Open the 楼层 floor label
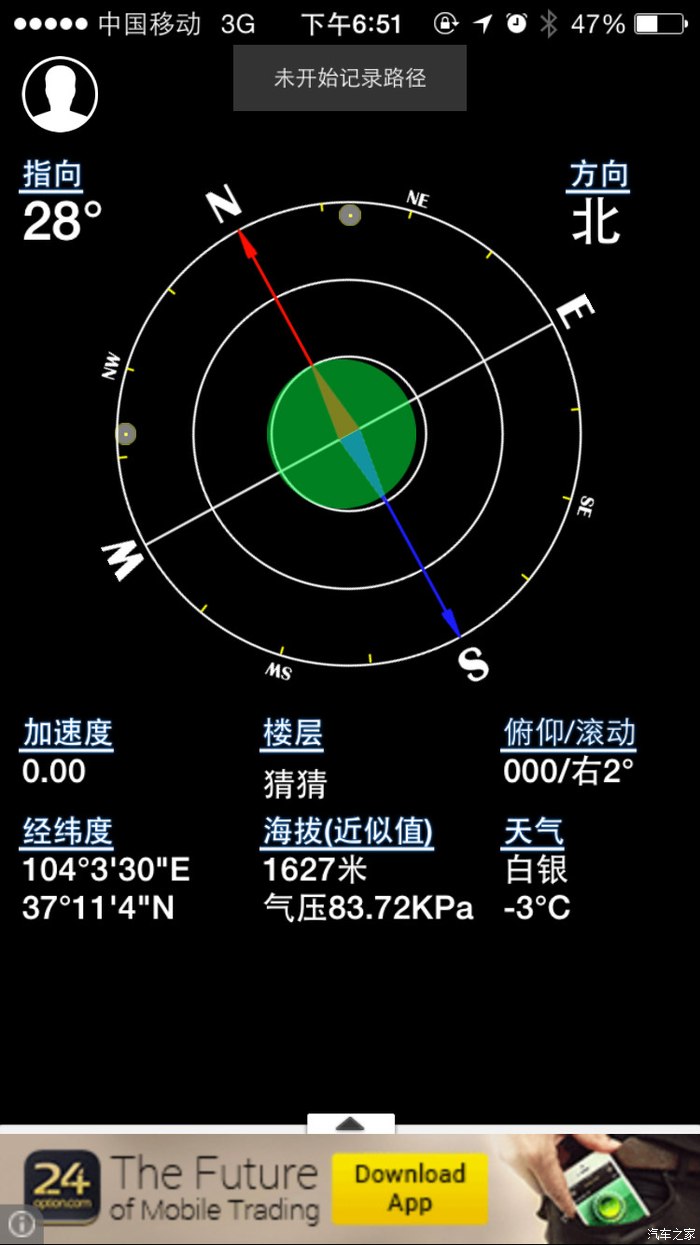Image resolution: width=700 pixels, height=1245 pixels. point(293,733)
